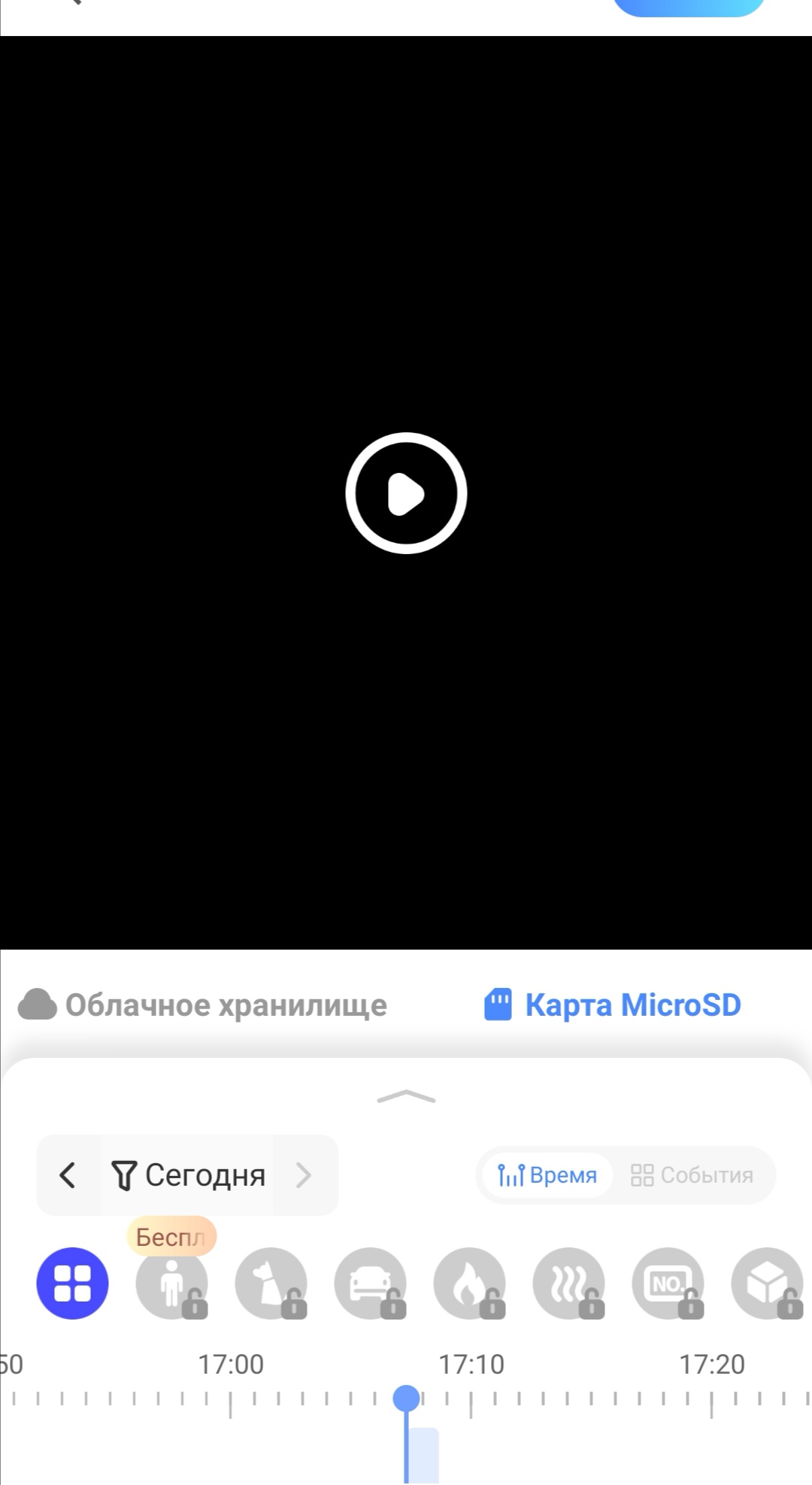Screen dimensions: 812x1485
Task: Filter by license plate detection
Action: point(668,1283)
